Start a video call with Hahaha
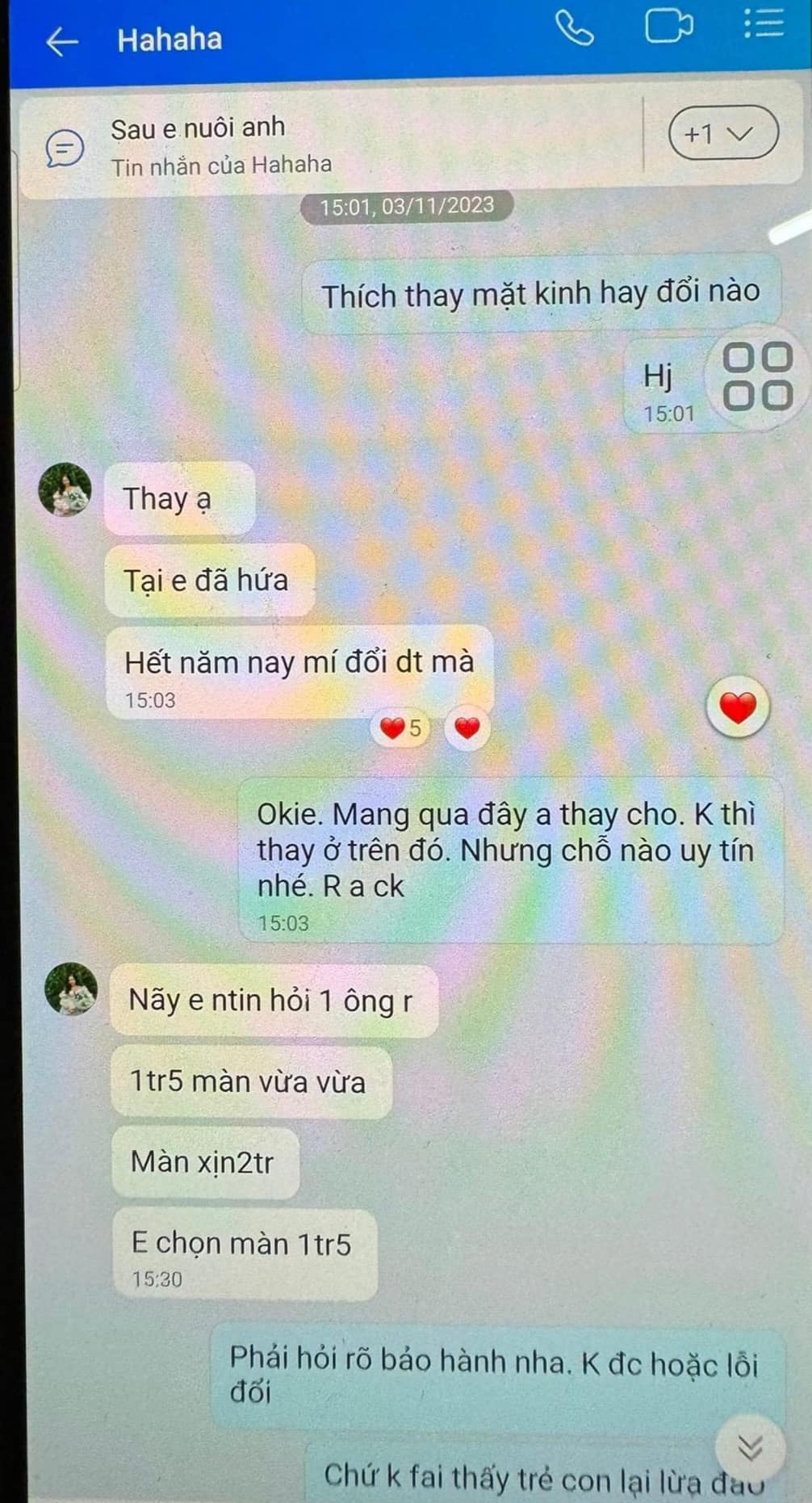Viewport: 812px width, 1503px height. point(669,26)
